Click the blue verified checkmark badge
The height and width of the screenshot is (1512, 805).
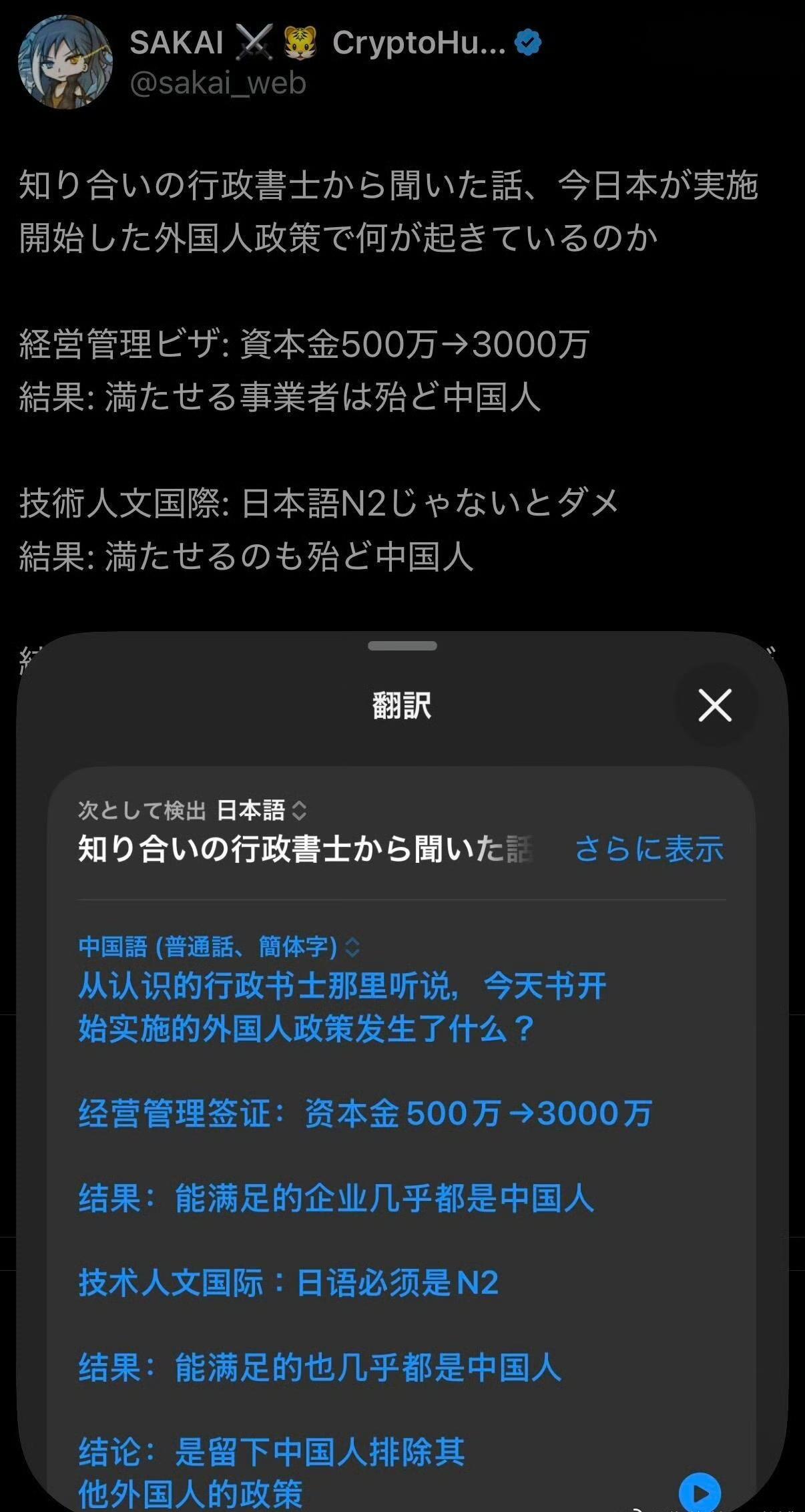click(527, 41)
